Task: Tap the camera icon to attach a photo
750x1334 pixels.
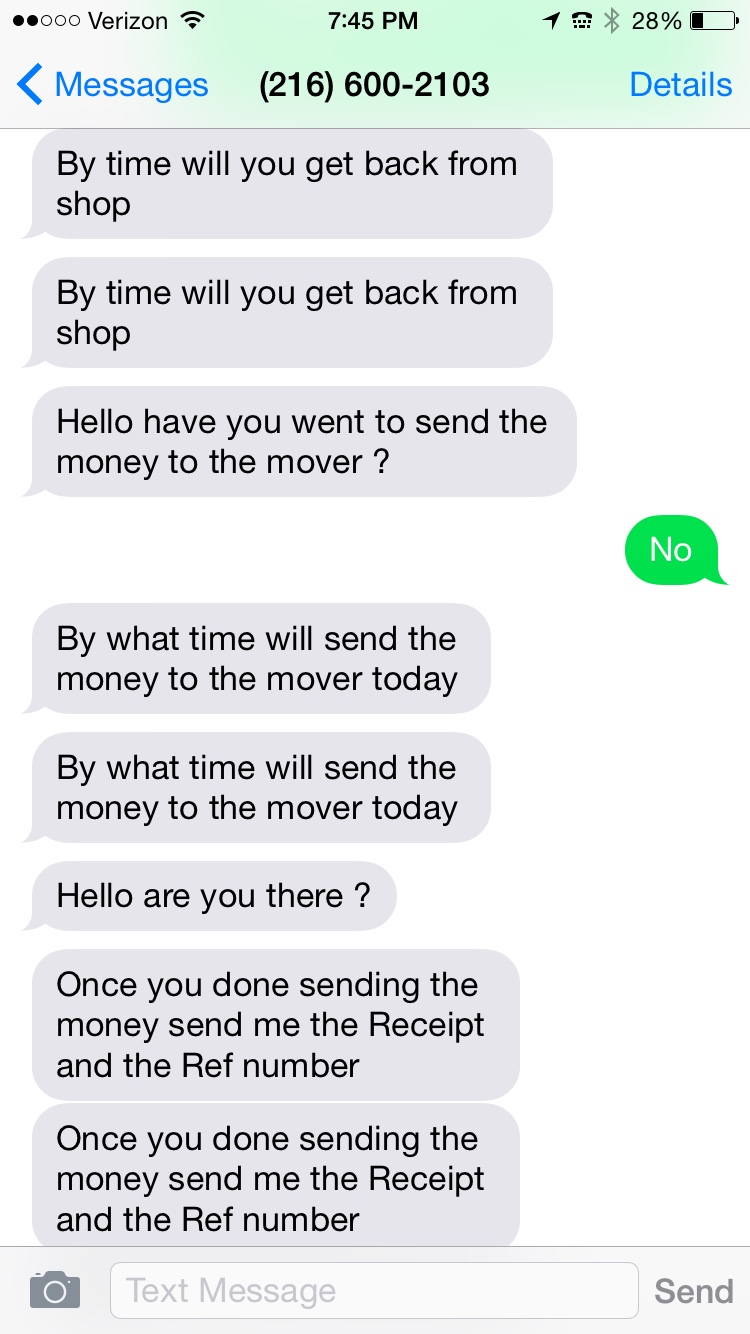Action: (54, 1290)
